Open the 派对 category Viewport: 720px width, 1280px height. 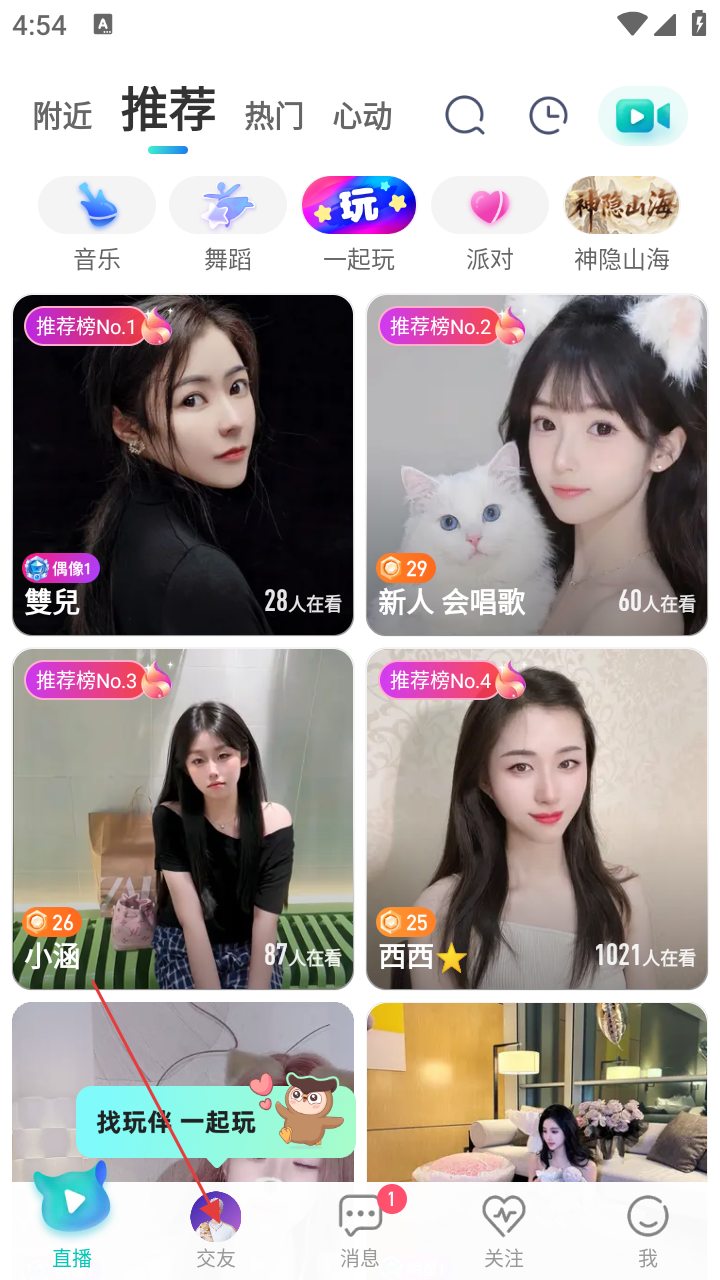[490, 224]
